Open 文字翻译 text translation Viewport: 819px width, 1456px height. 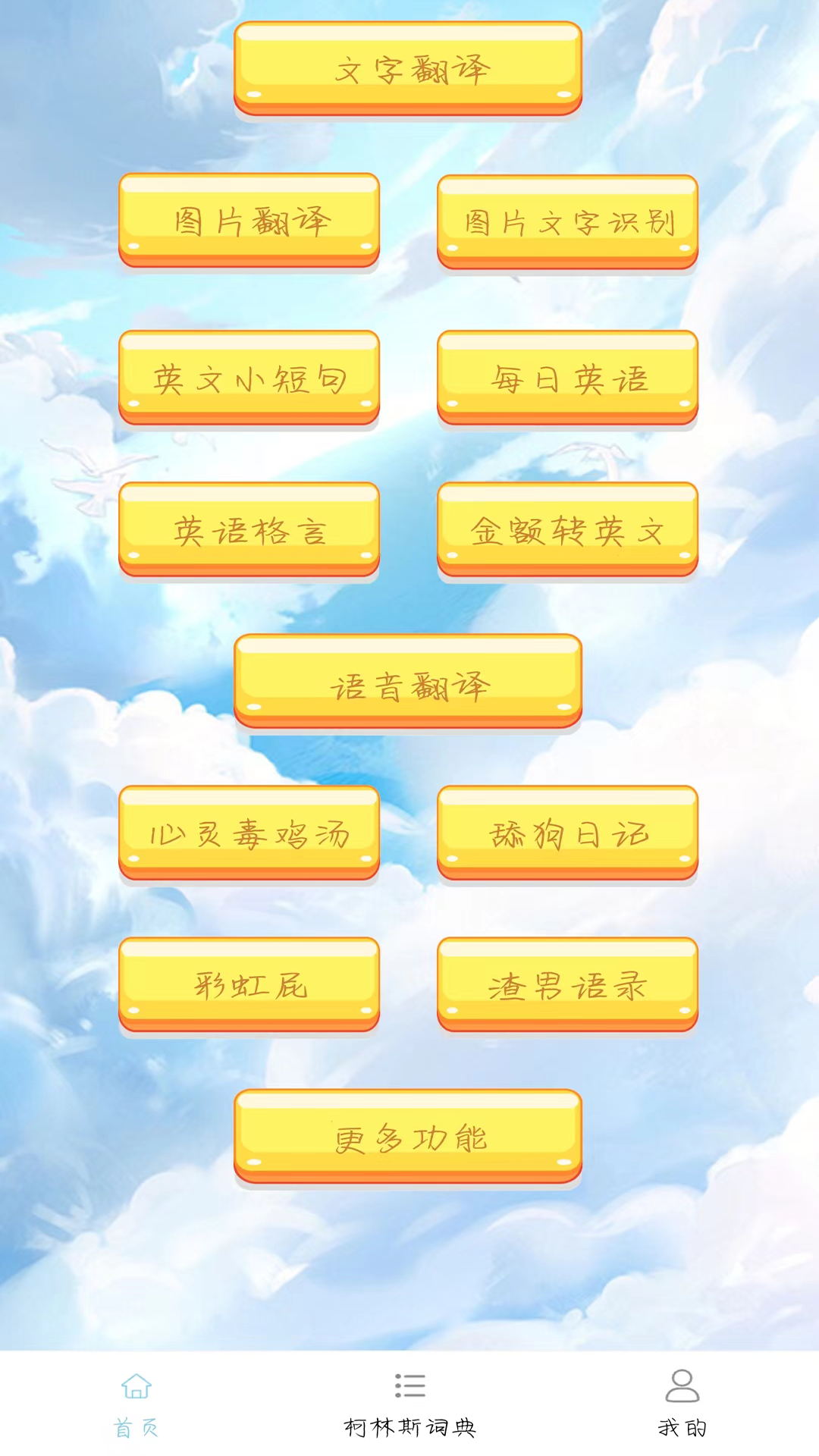point(408,67)
